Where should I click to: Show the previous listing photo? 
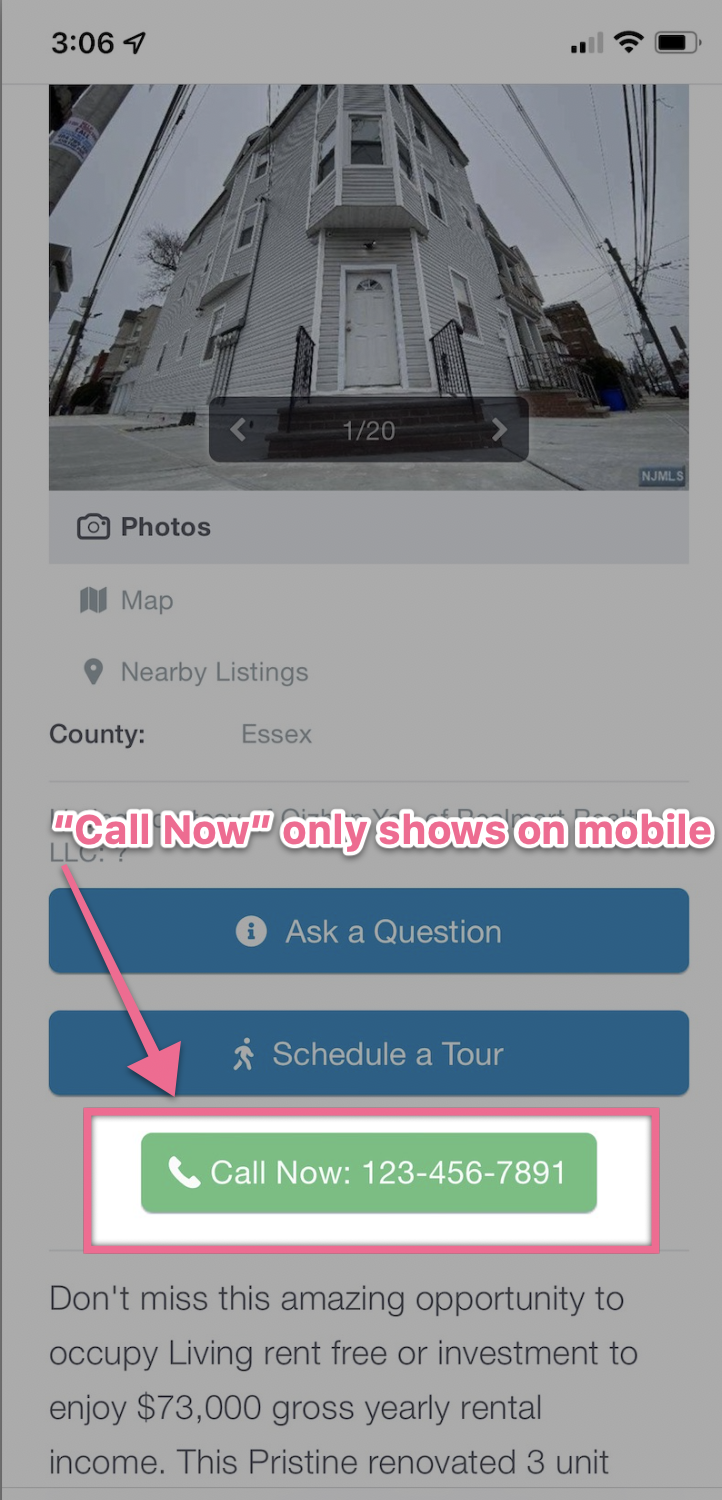pos(238,430)
